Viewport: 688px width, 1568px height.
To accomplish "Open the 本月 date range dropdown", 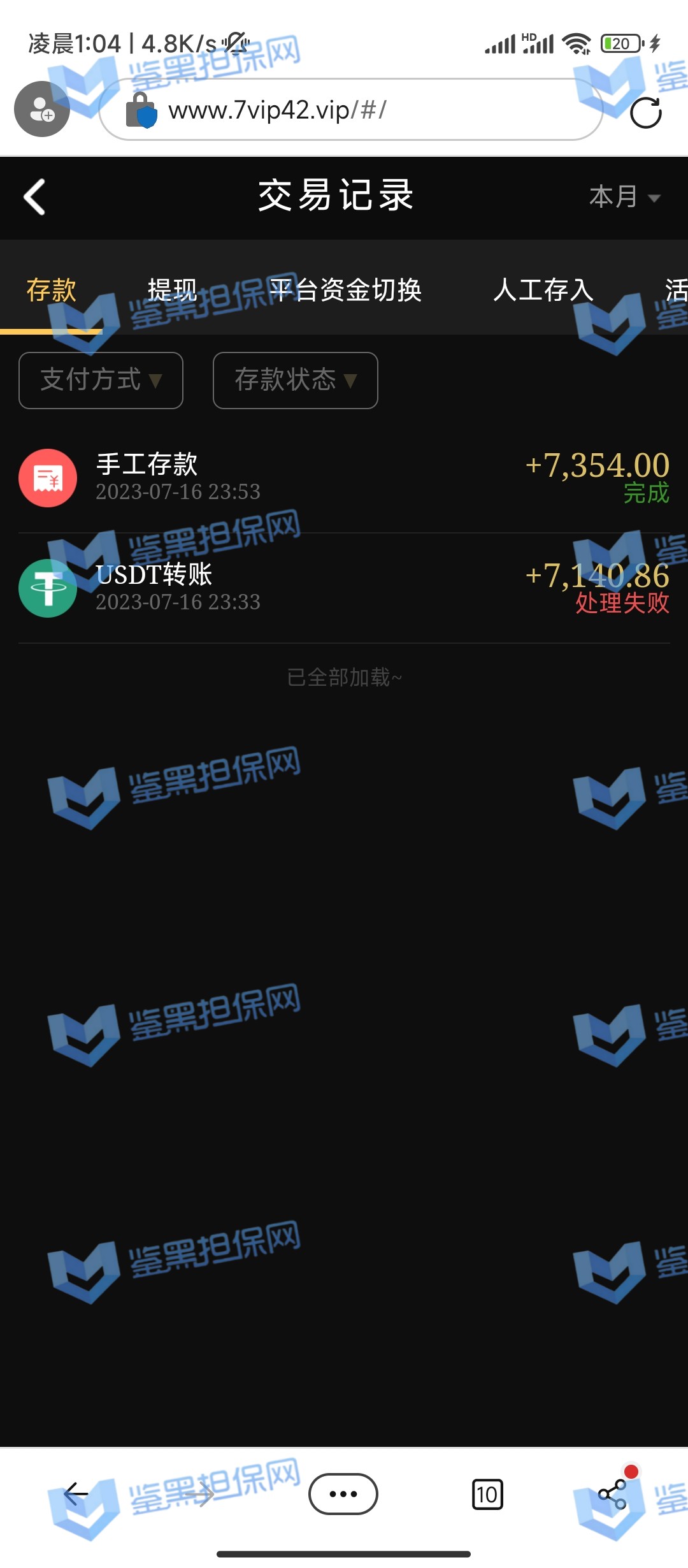I will click(624, 197).
